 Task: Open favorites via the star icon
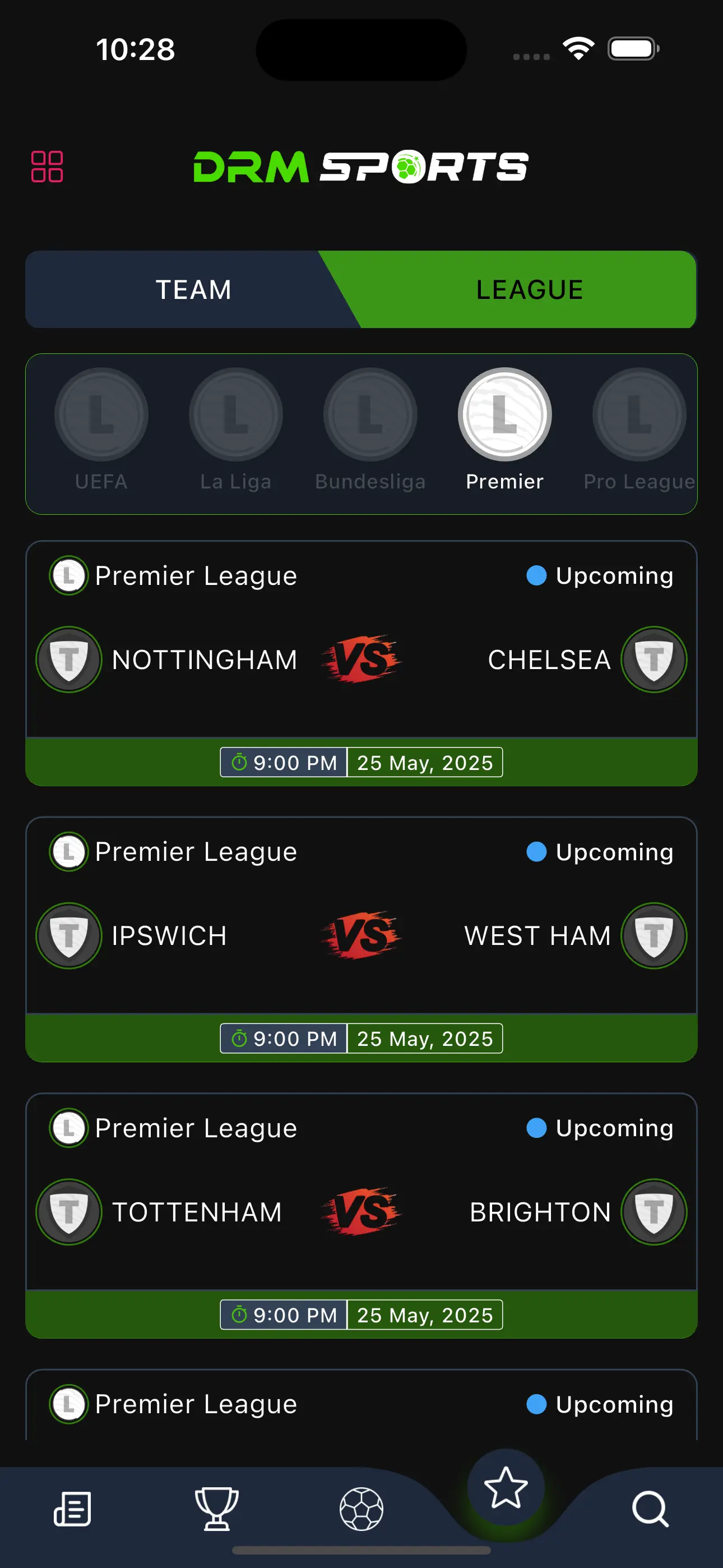tap(506, 1488)
